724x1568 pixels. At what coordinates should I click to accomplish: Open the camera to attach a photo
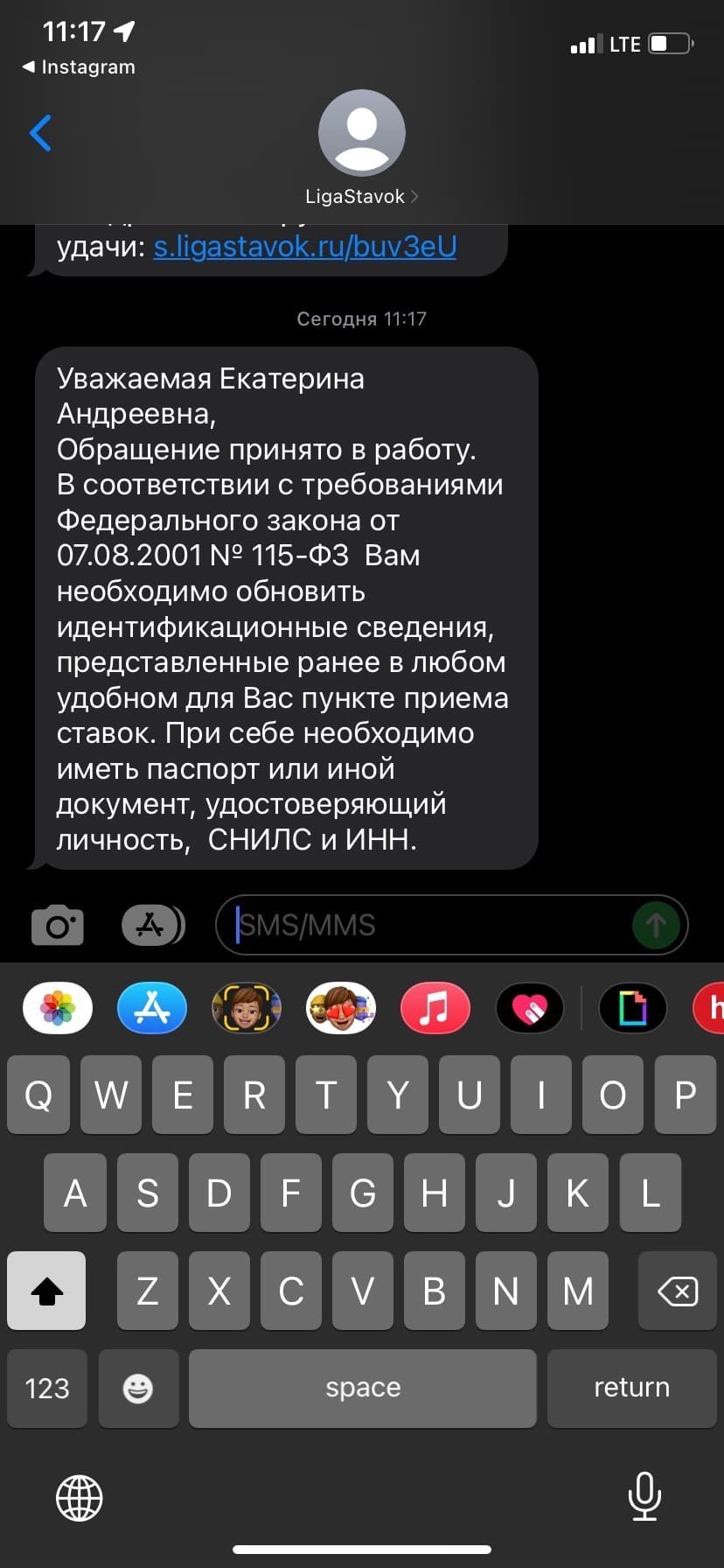(x=58, y=925)
